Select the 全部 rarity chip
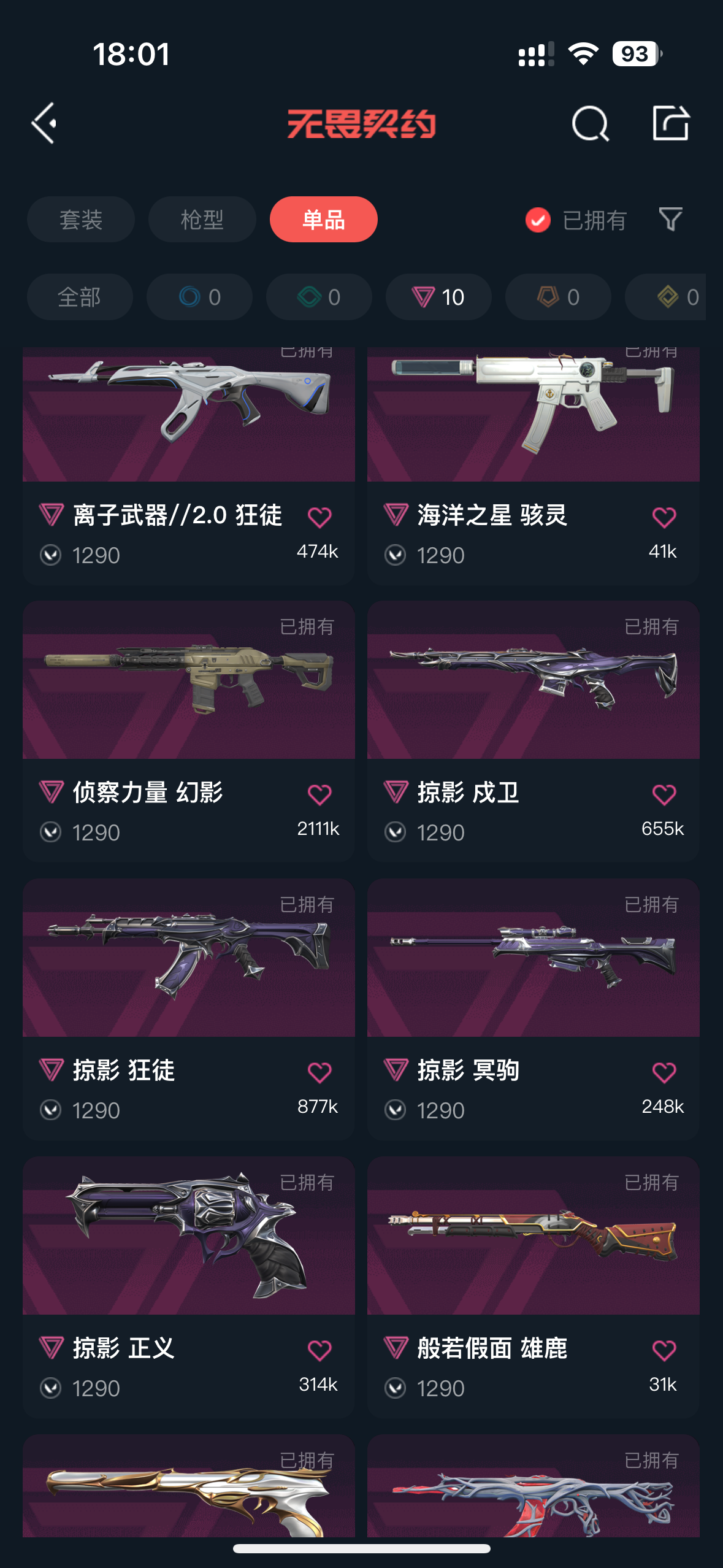The height and width of the screenshot is (1568, 723). click(x=80, y=297)
